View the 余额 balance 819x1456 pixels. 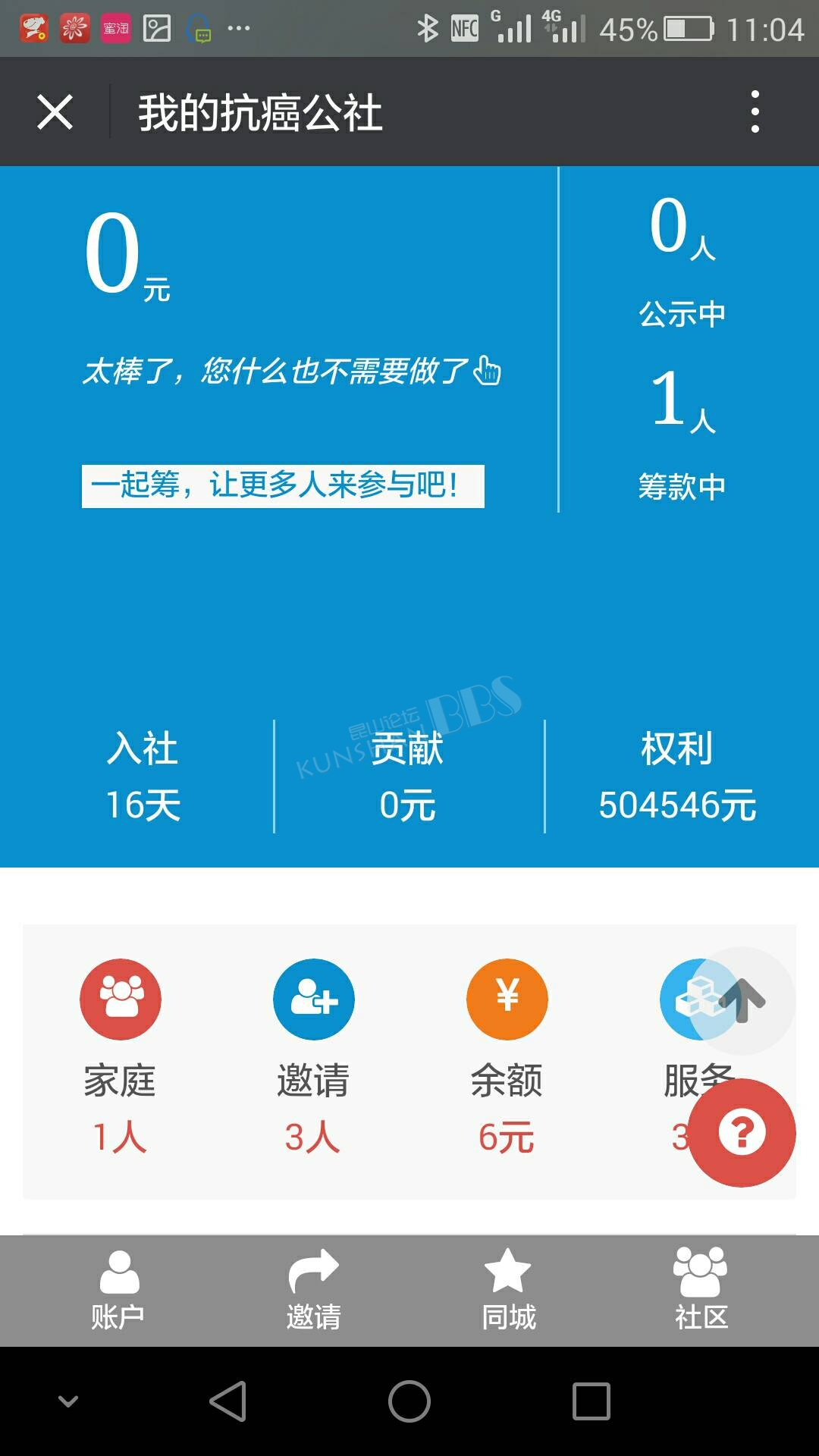pos(507,1056)
